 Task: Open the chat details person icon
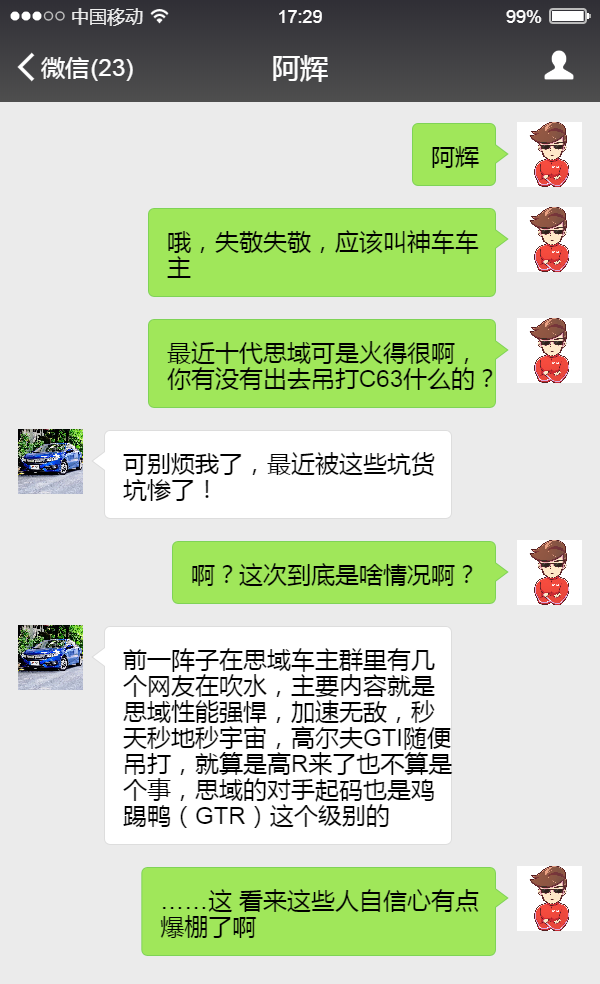point(558,67)
